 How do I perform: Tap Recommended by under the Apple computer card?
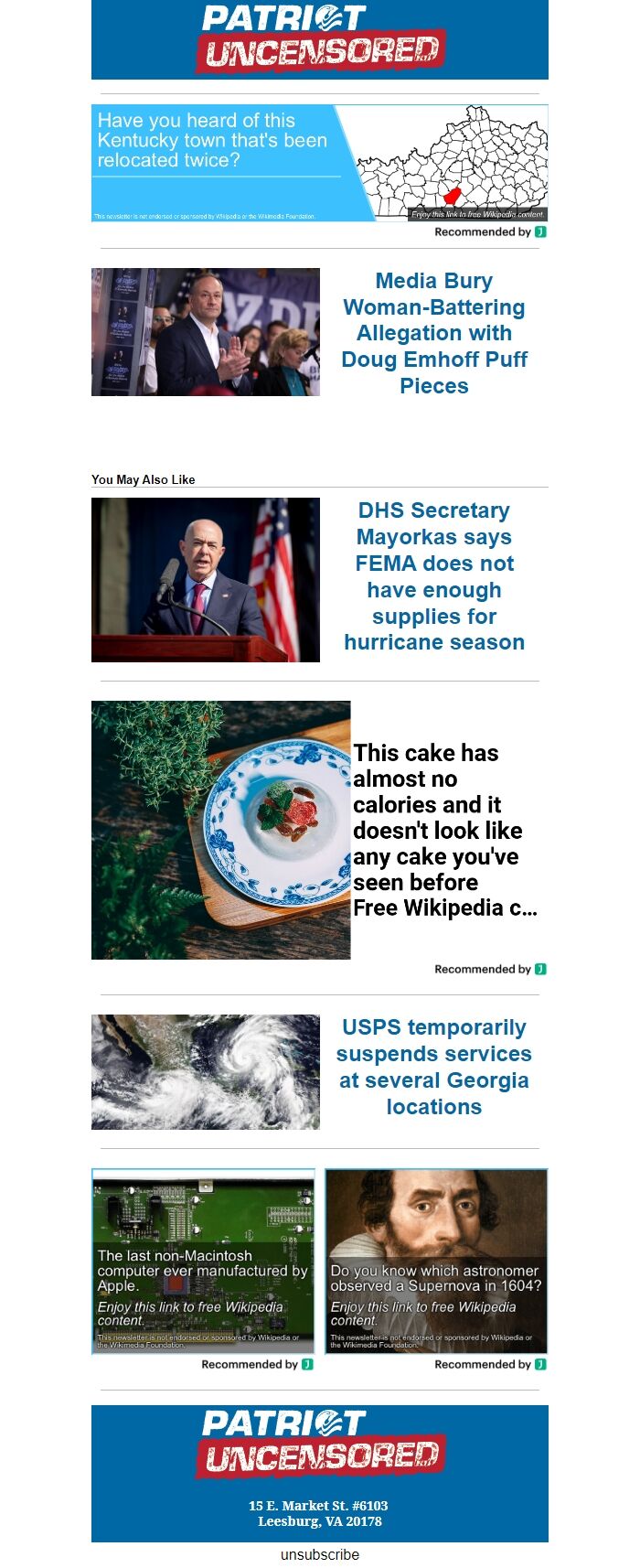[x=256, y=1365]
